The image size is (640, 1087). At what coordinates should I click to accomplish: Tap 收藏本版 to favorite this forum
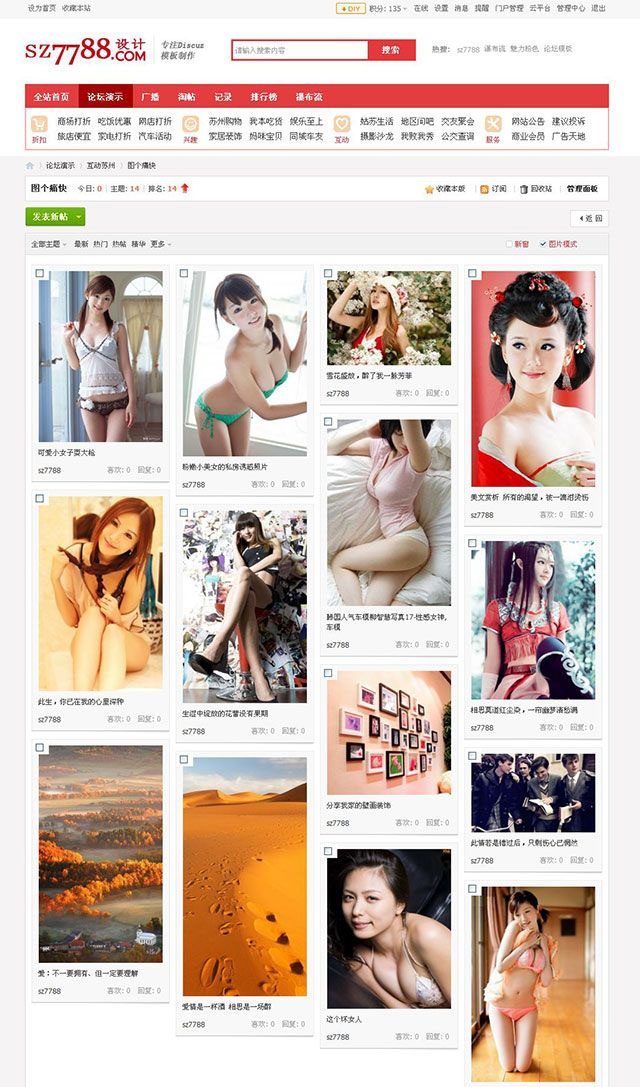coord(446,188)
